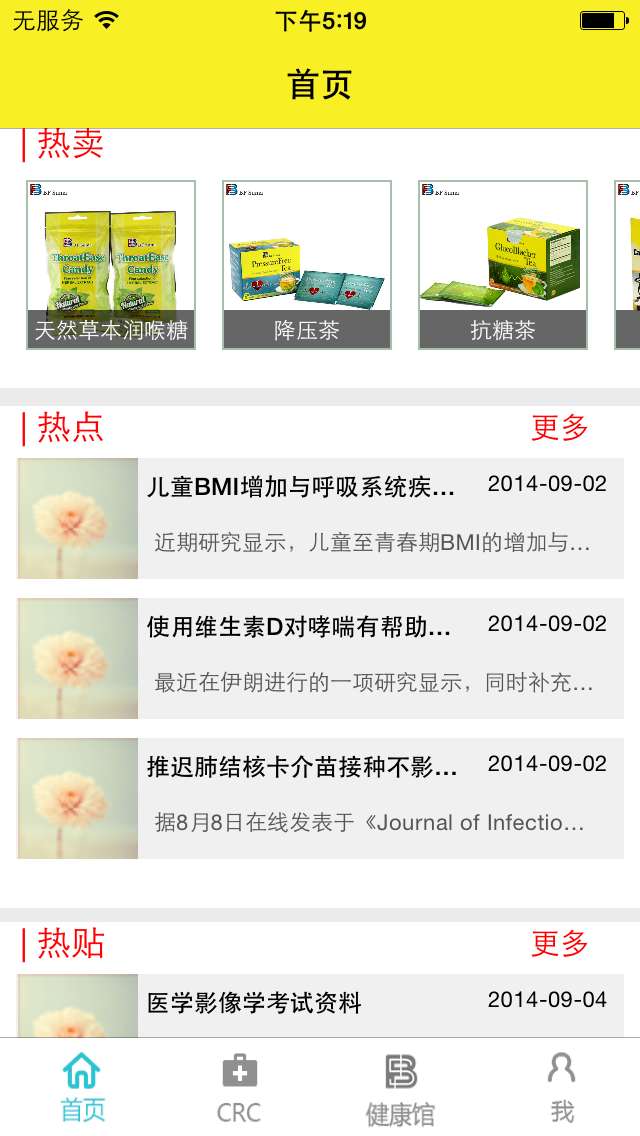Open the 天然草本润喉糖 product tile
The height and width of the screenshot is (1136, 640).
click(x=111, y=265)
